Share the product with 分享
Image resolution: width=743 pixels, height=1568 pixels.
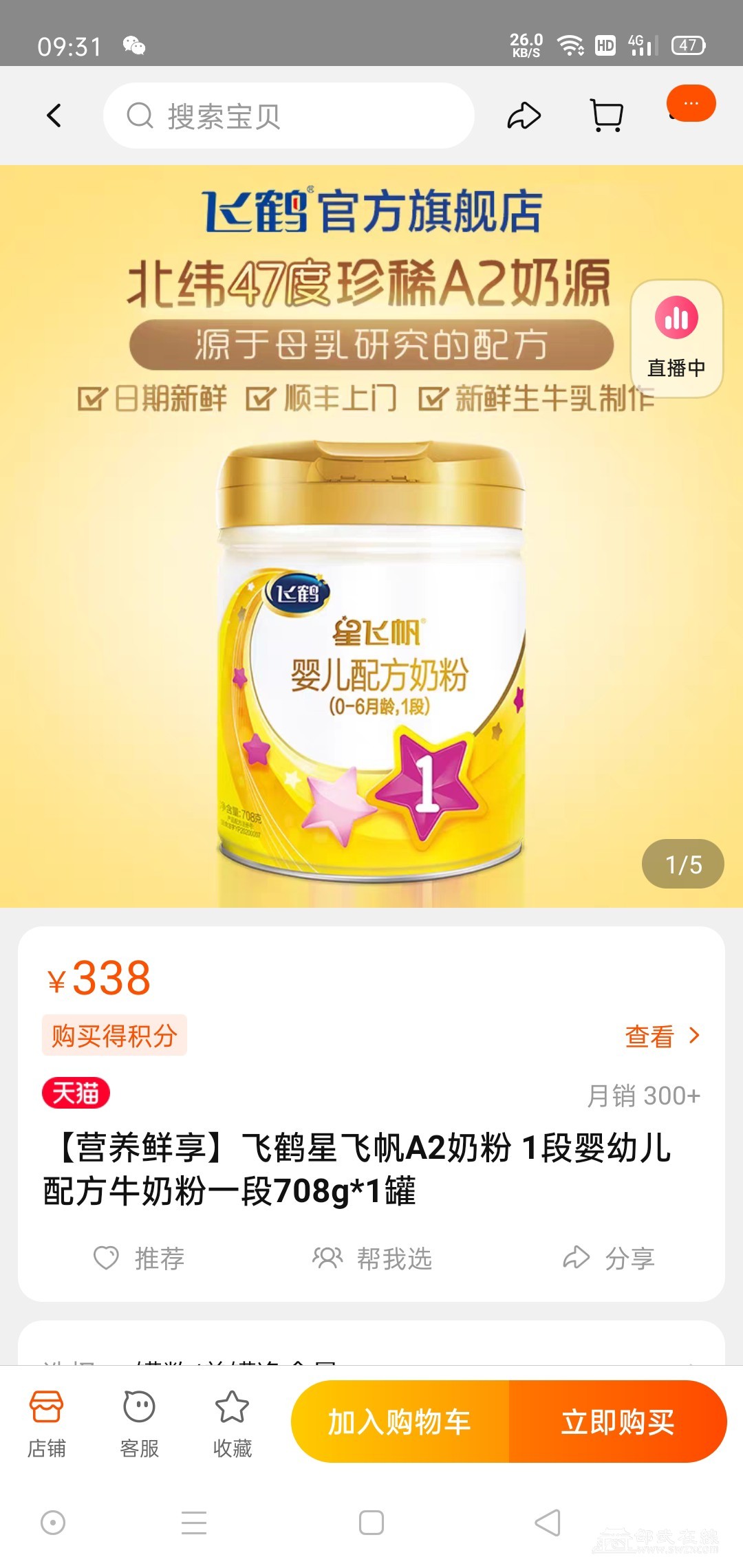609,1258
